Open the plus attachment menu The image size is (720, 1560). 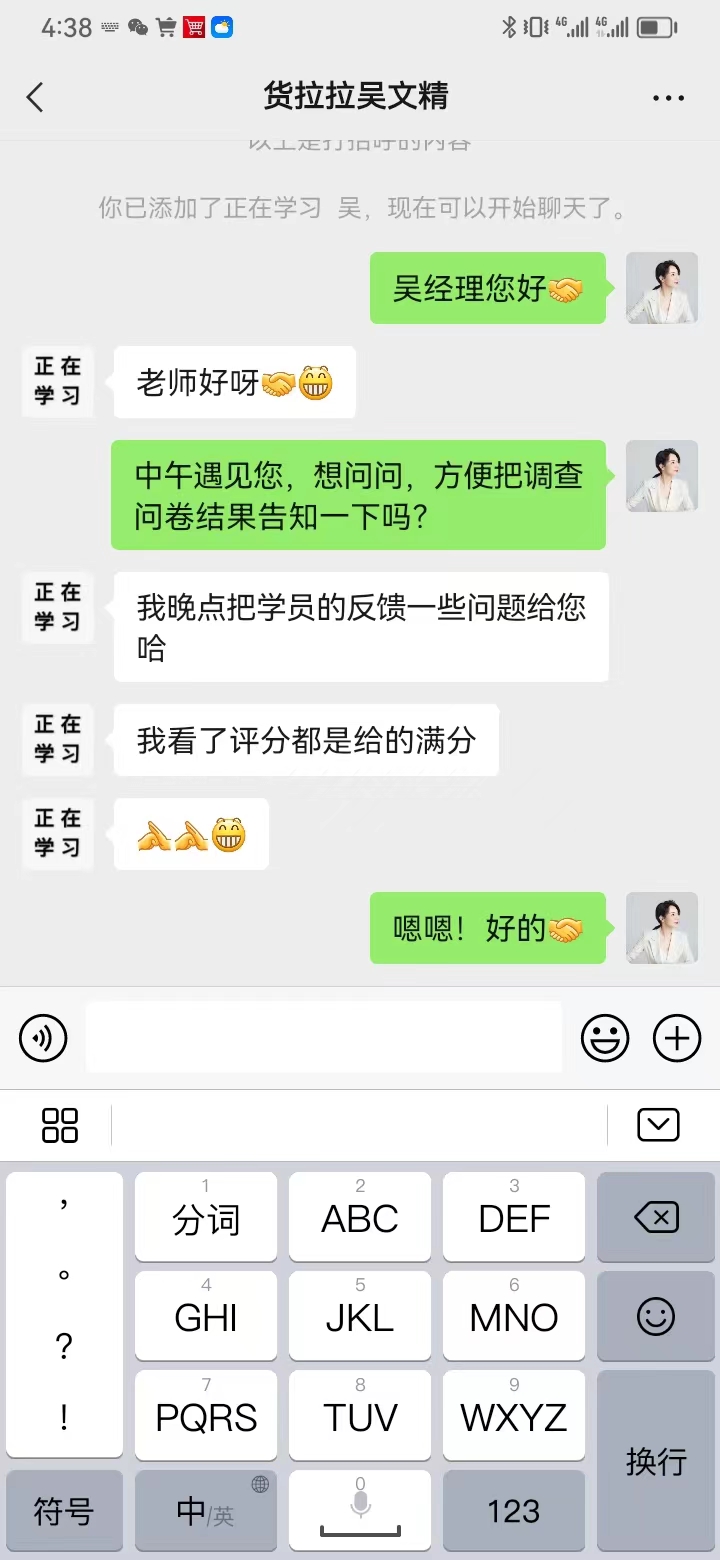tap(677, 1038)
